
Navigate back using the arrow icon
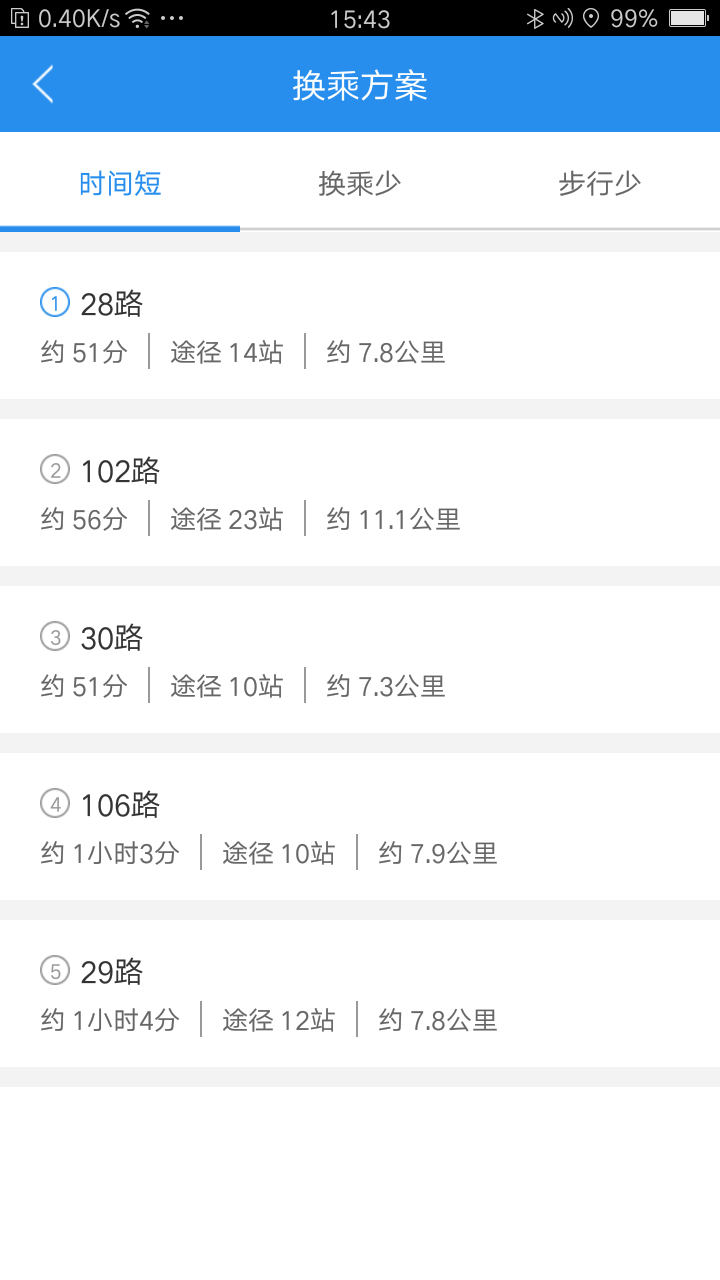[x=42, y=84]
